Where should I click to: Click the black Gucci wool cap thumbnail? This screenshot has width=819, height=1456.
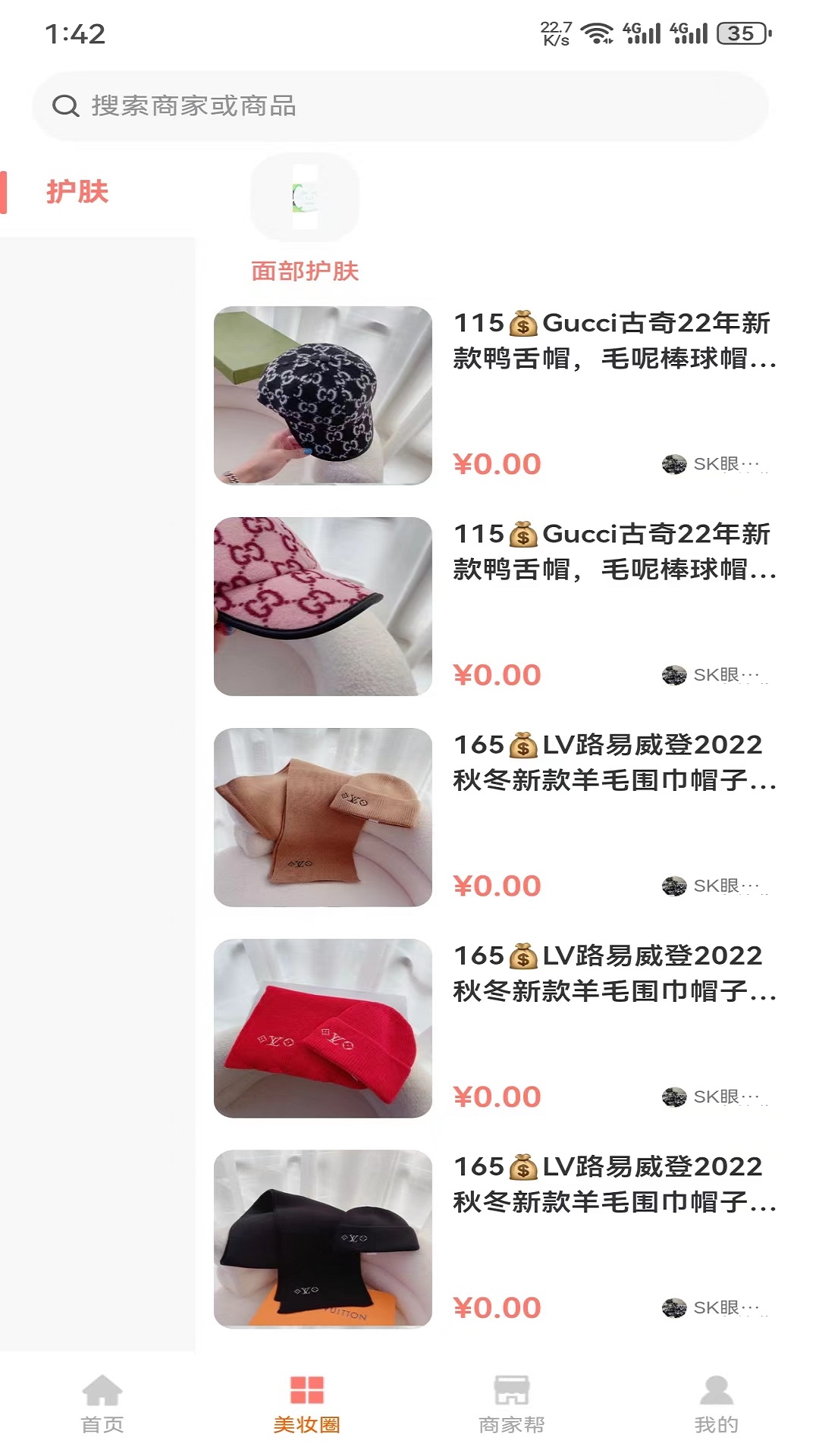click(x=322, y=394)
